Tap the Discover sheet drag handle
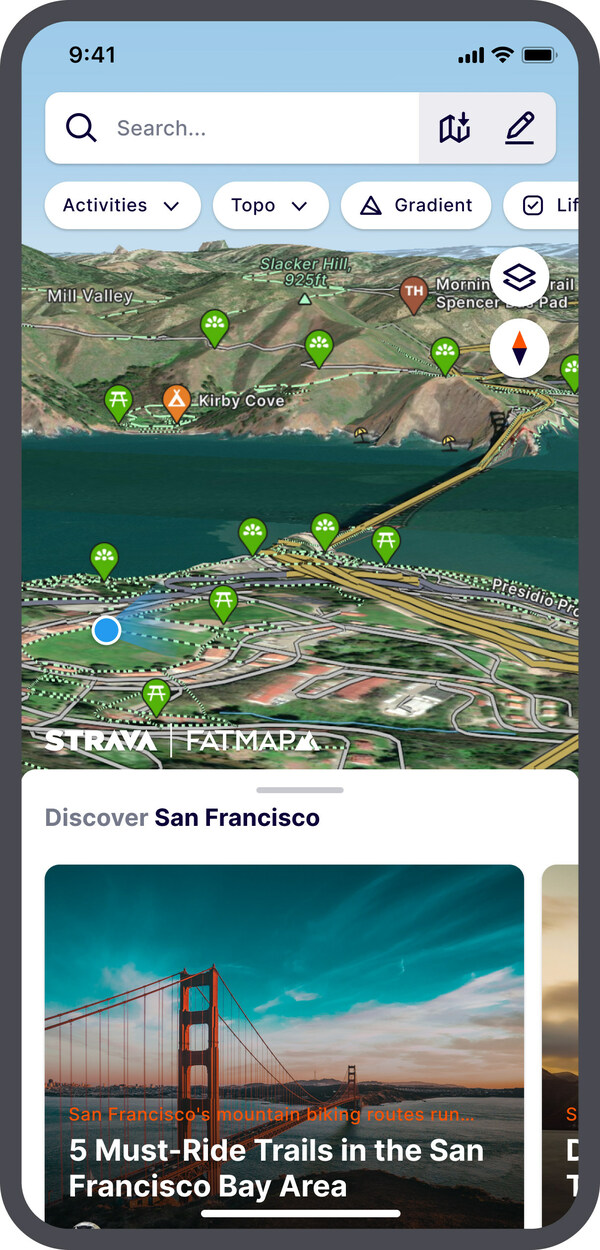600x1250 pixels. pyautogui.click(x=299, y=790)
